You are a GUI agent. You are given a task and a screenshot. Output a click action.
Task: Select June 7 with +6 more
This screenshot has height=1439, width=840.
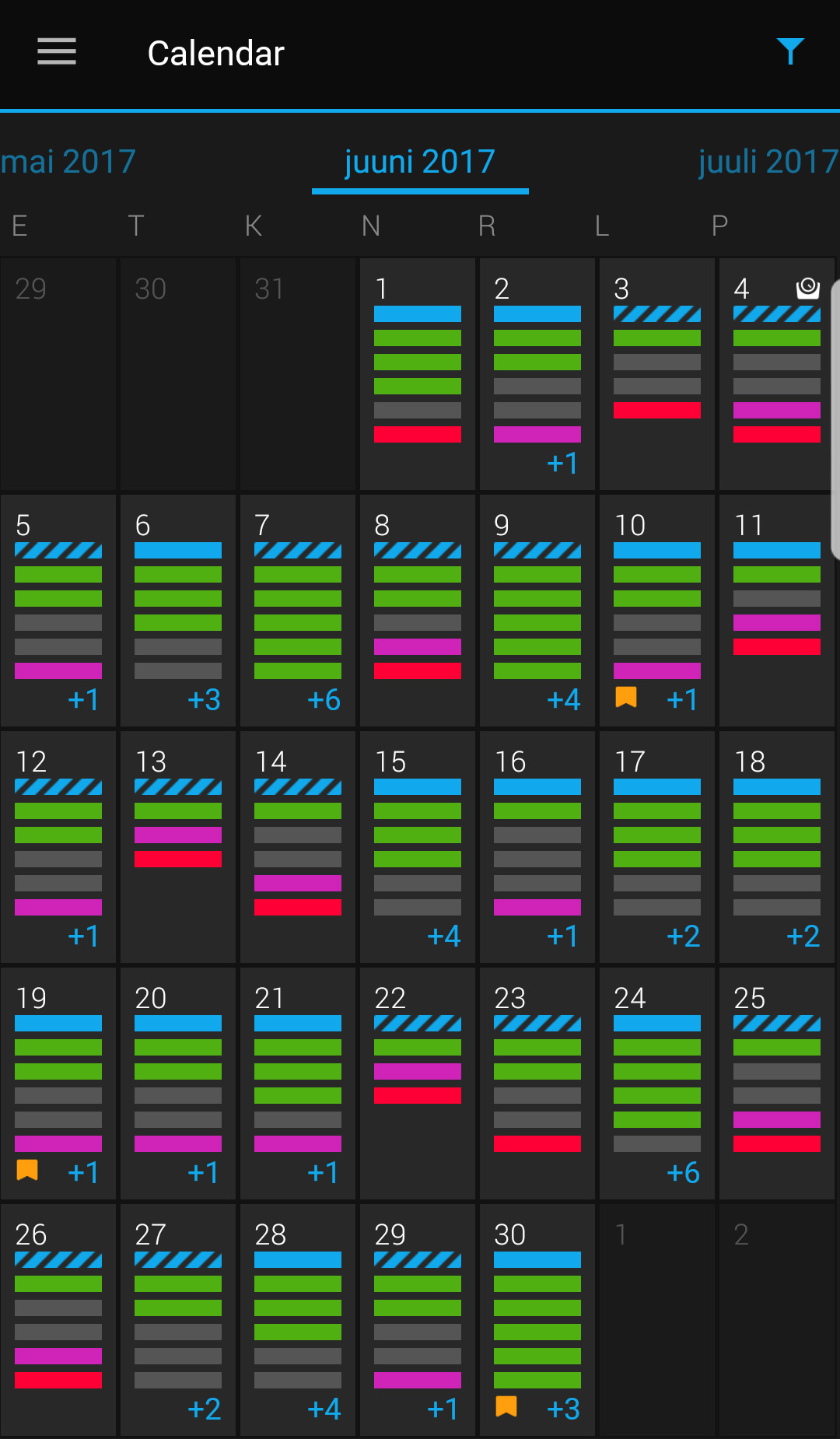[298, 611]
